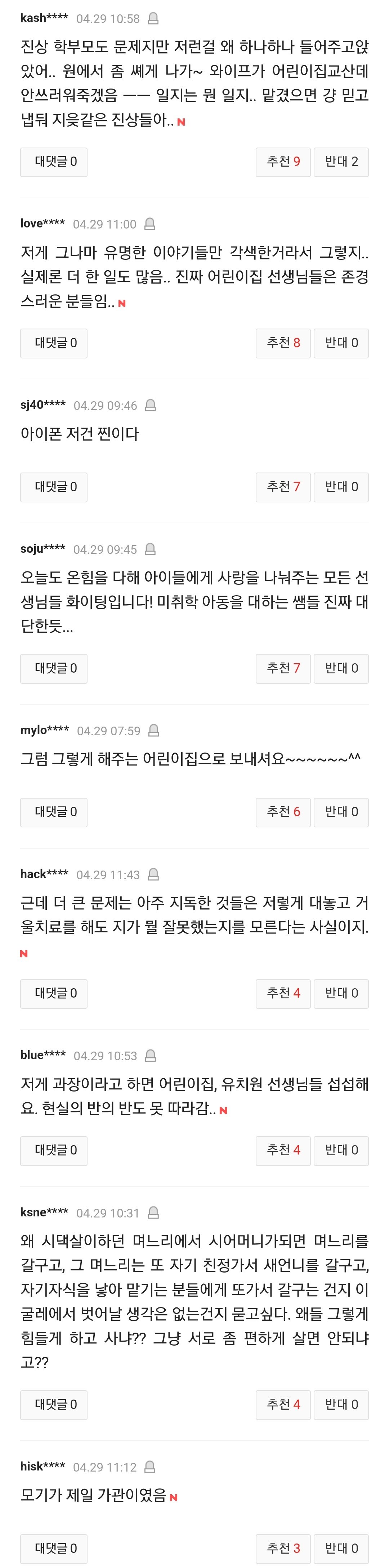Tap 반대 on ksne****'s comment
Screen dimensions: 389x1568
341,1405
